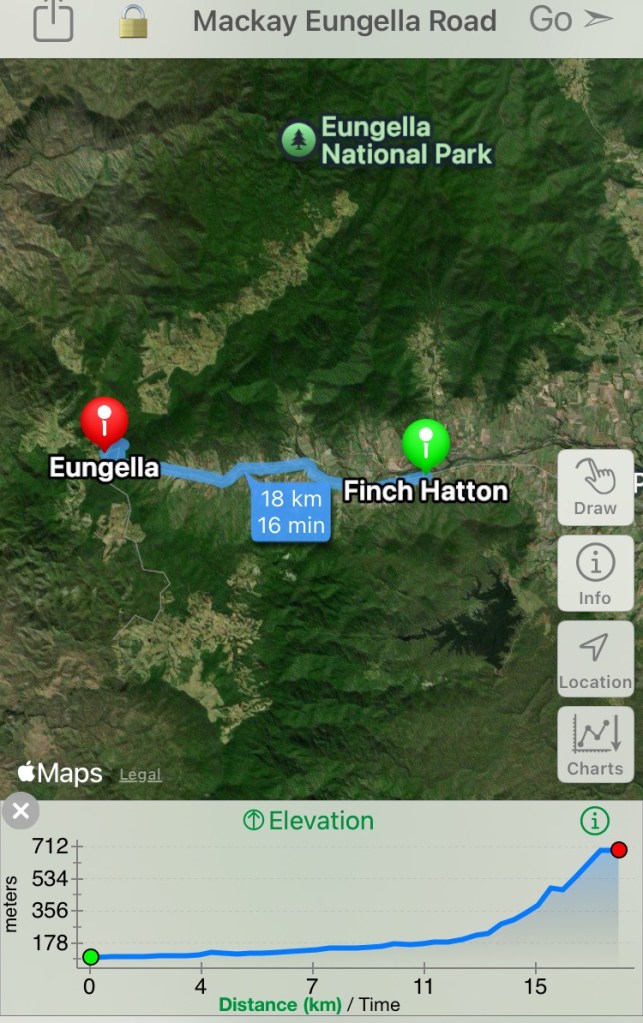Select the green Finch Hatton start pin
The image size is (643, 1023).
point(426,443)
